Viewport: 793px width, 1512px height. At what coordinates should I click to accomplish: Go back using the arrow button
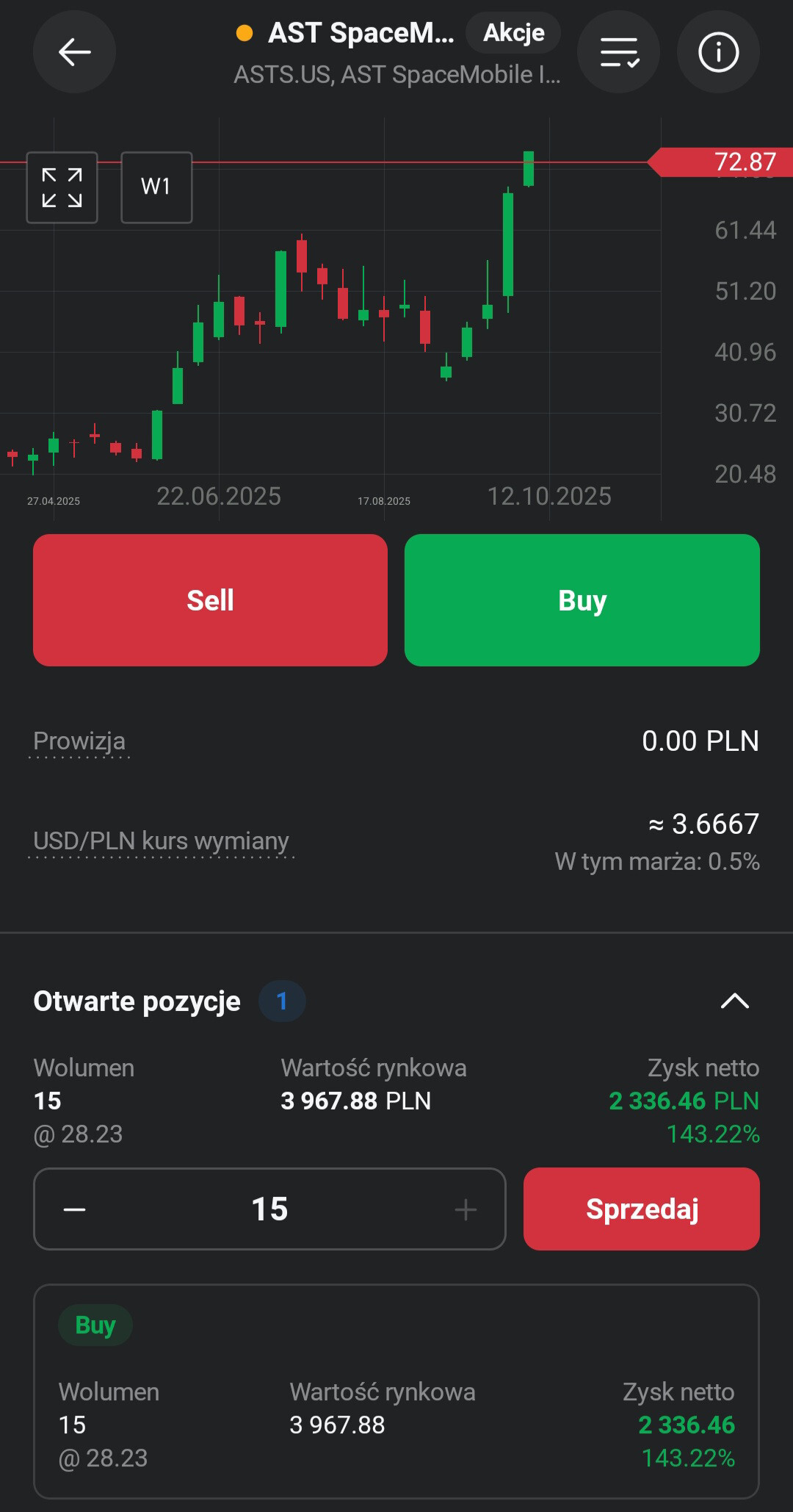tap(74, 52)
